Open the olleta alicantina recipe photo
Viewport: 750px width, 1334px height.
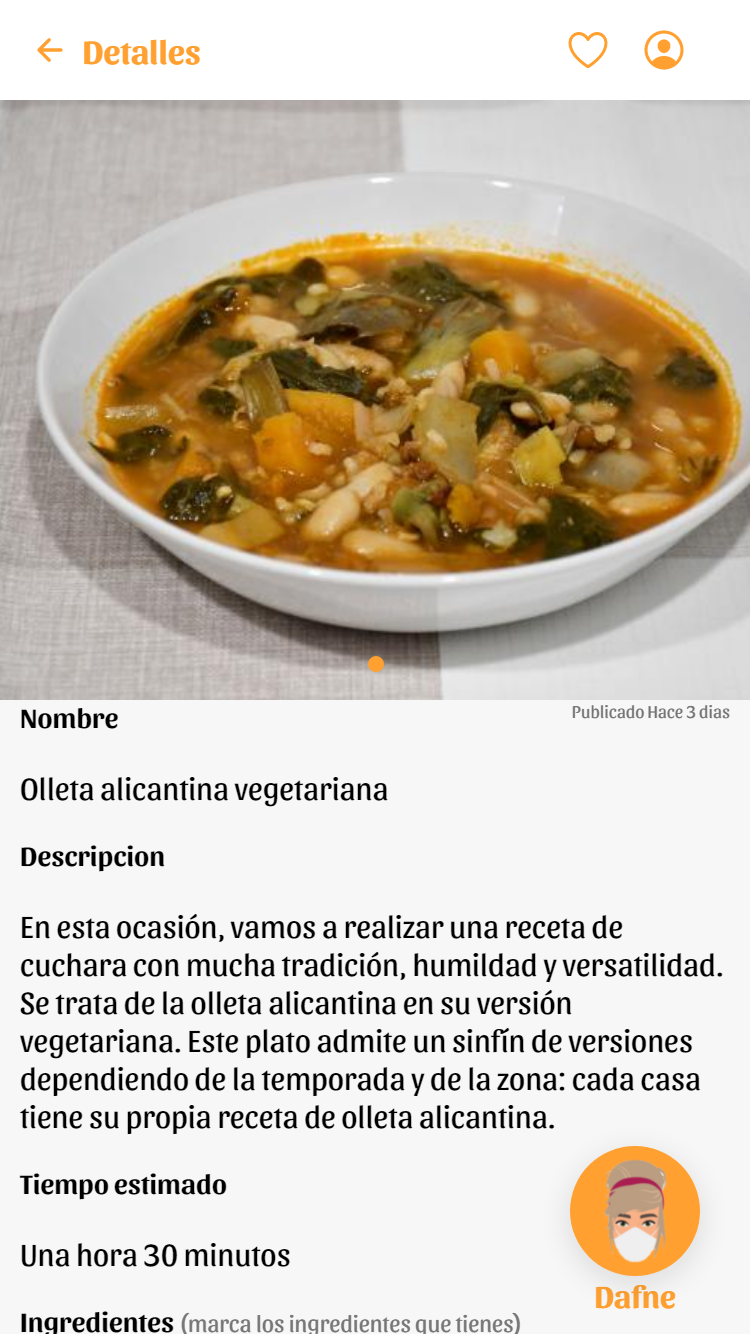coord(375,400)
